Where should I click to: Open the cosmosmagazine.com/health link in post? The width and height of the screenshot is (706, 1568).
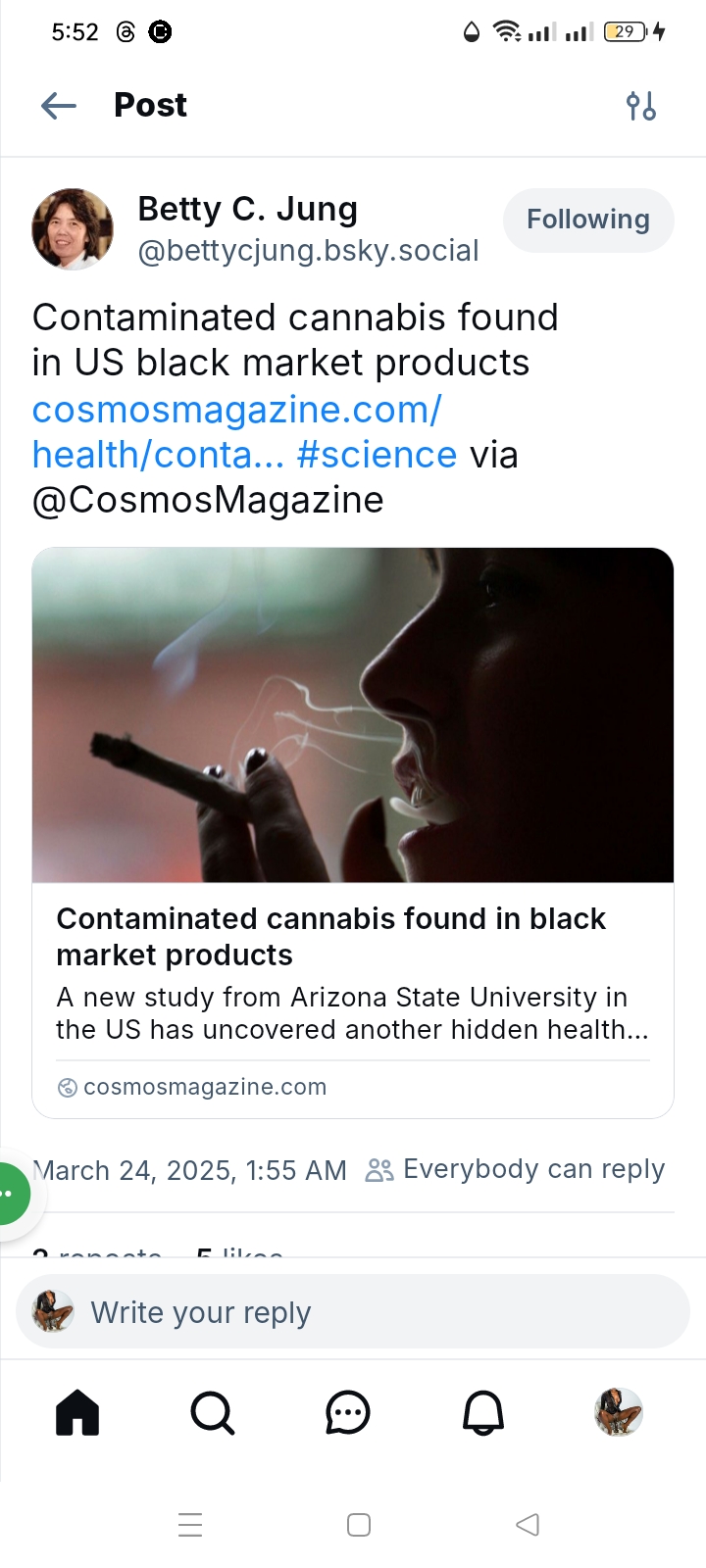[x=236, y=431]
